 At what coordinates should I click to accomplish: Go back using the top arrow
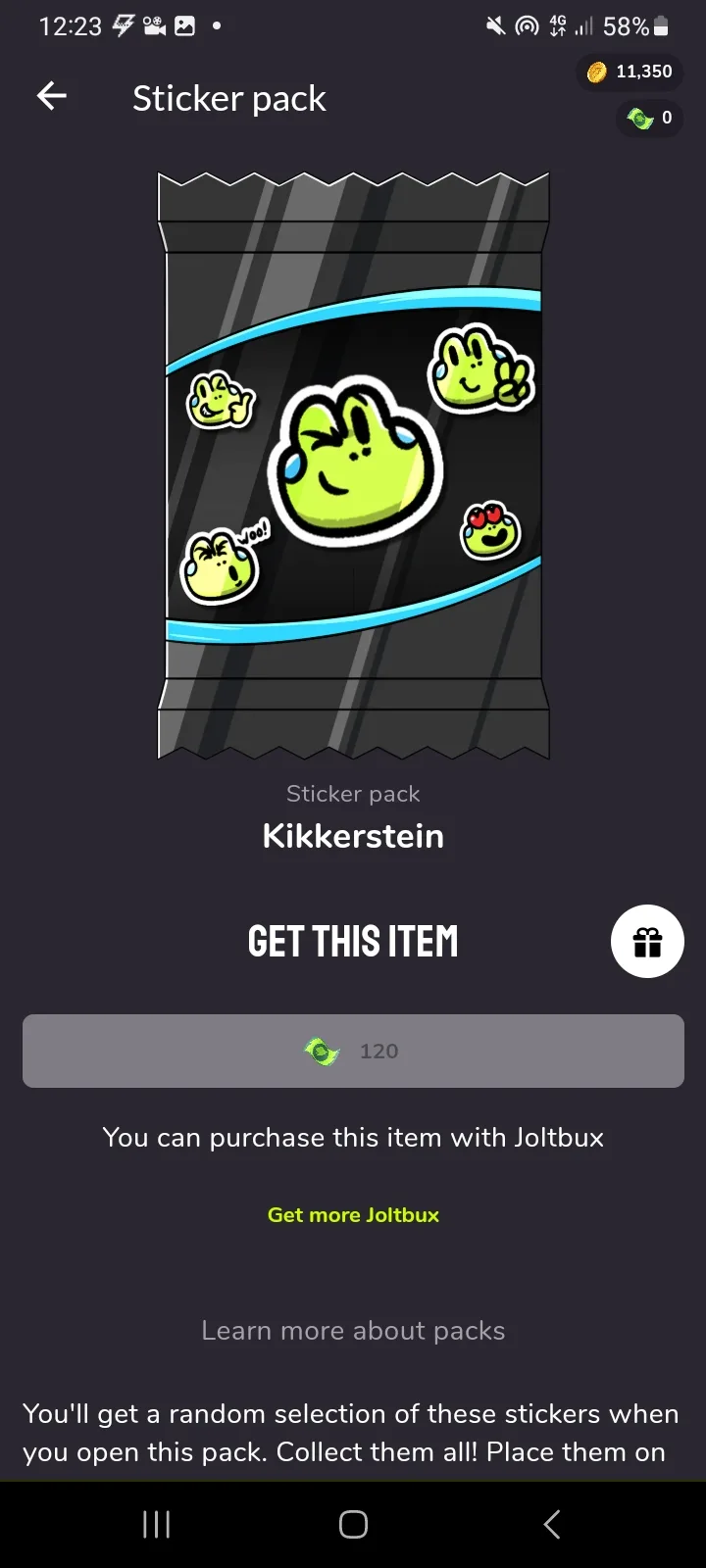coord(52,96)
